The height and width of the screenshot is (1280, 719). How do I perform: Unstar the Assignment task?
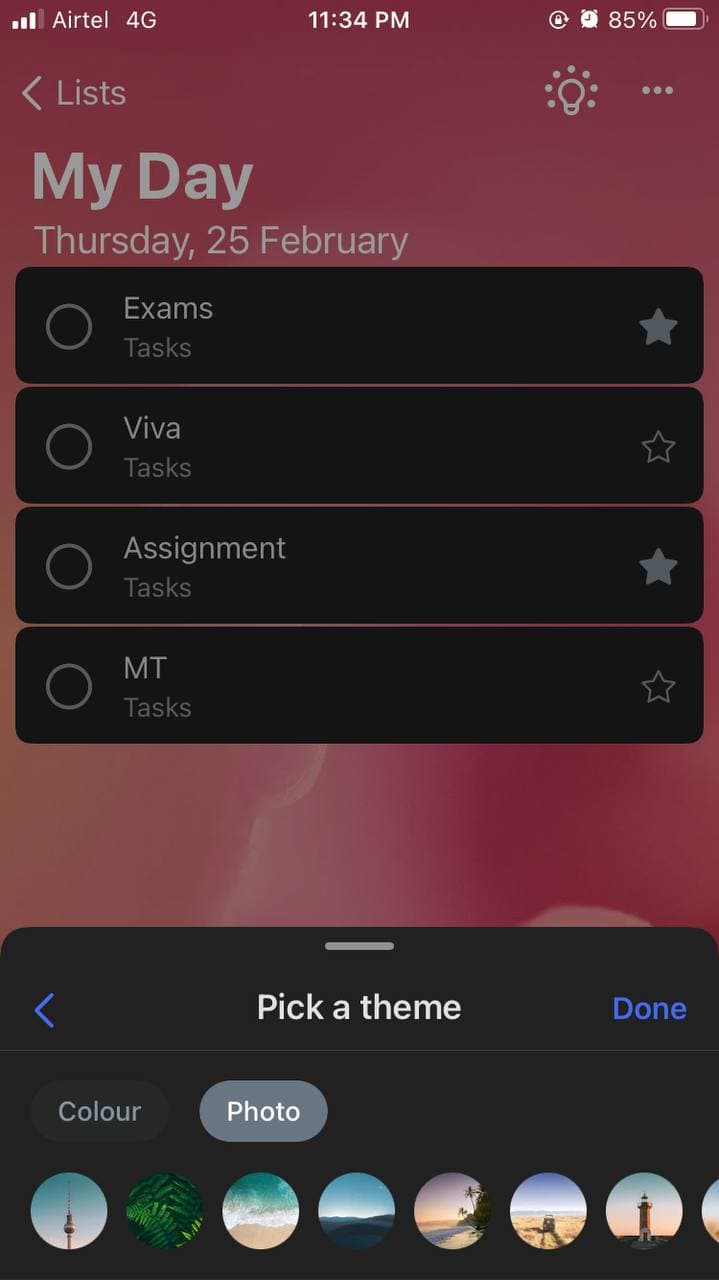tap(658, 567)
